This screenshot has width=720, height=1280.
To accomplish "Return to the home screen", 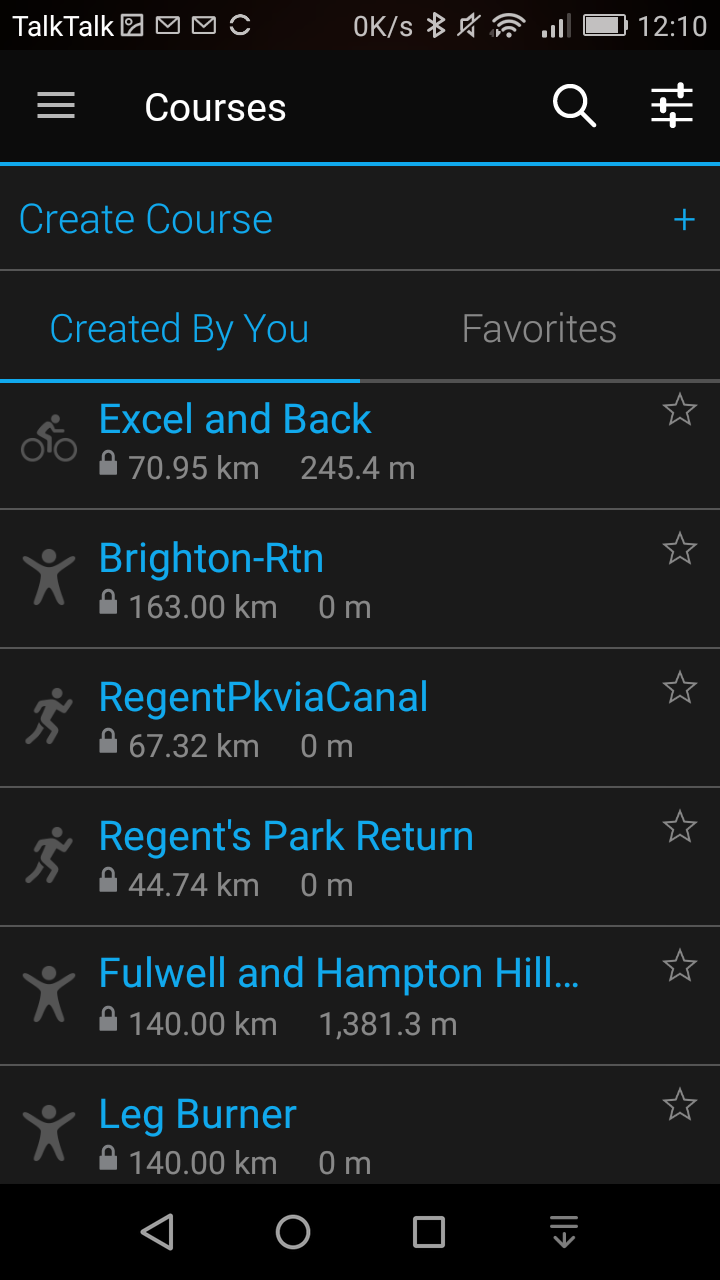I will (293, 1232).
